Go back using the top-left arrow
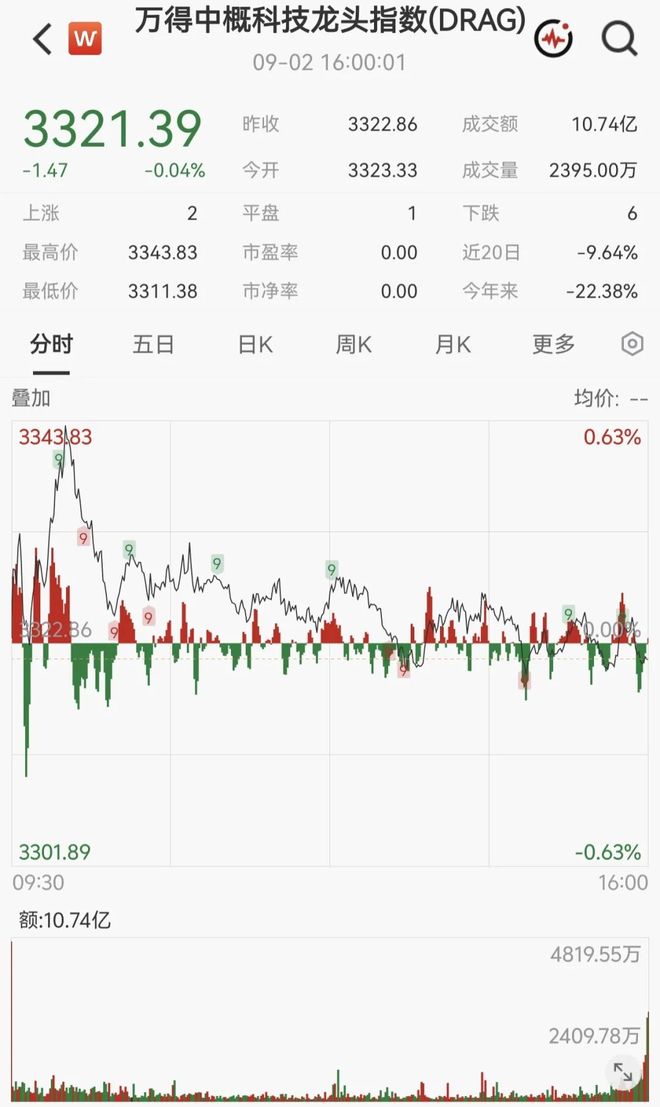 [42, 39]
